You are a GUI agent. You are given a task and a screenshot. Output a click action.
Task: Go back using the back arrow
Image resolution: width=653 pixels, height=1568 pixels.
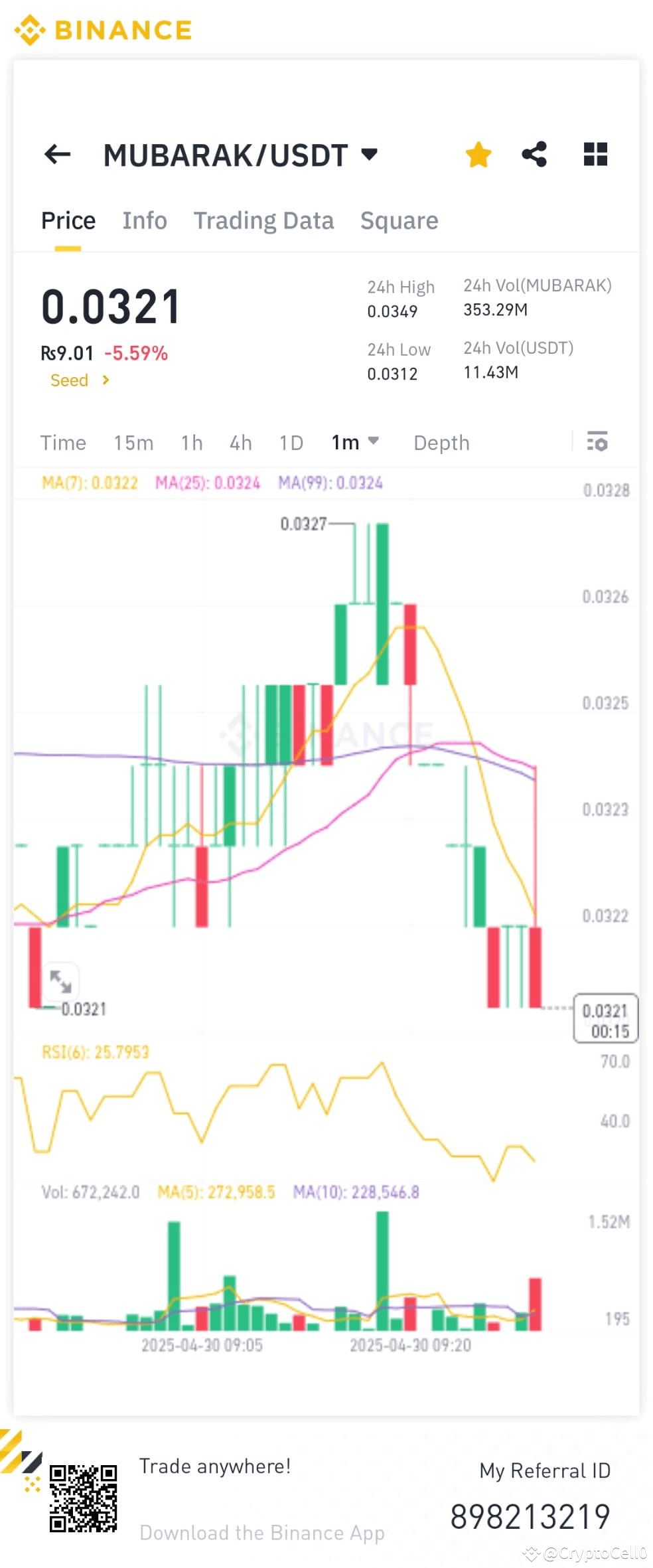tap(57, 154)
